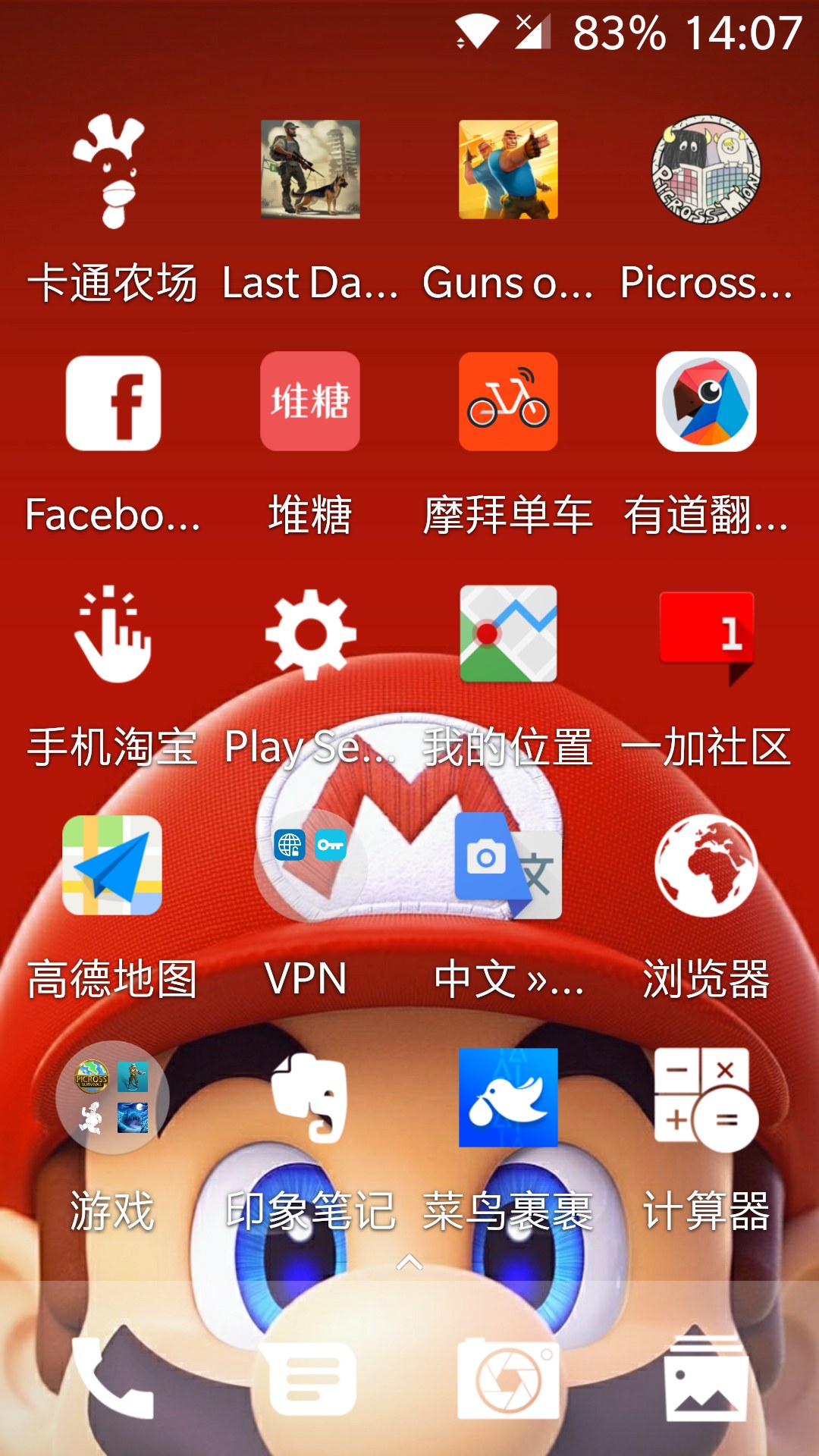Screen dimensions: 819x1456
Task: Open the 计算器 calculator
Action: 706,1098
